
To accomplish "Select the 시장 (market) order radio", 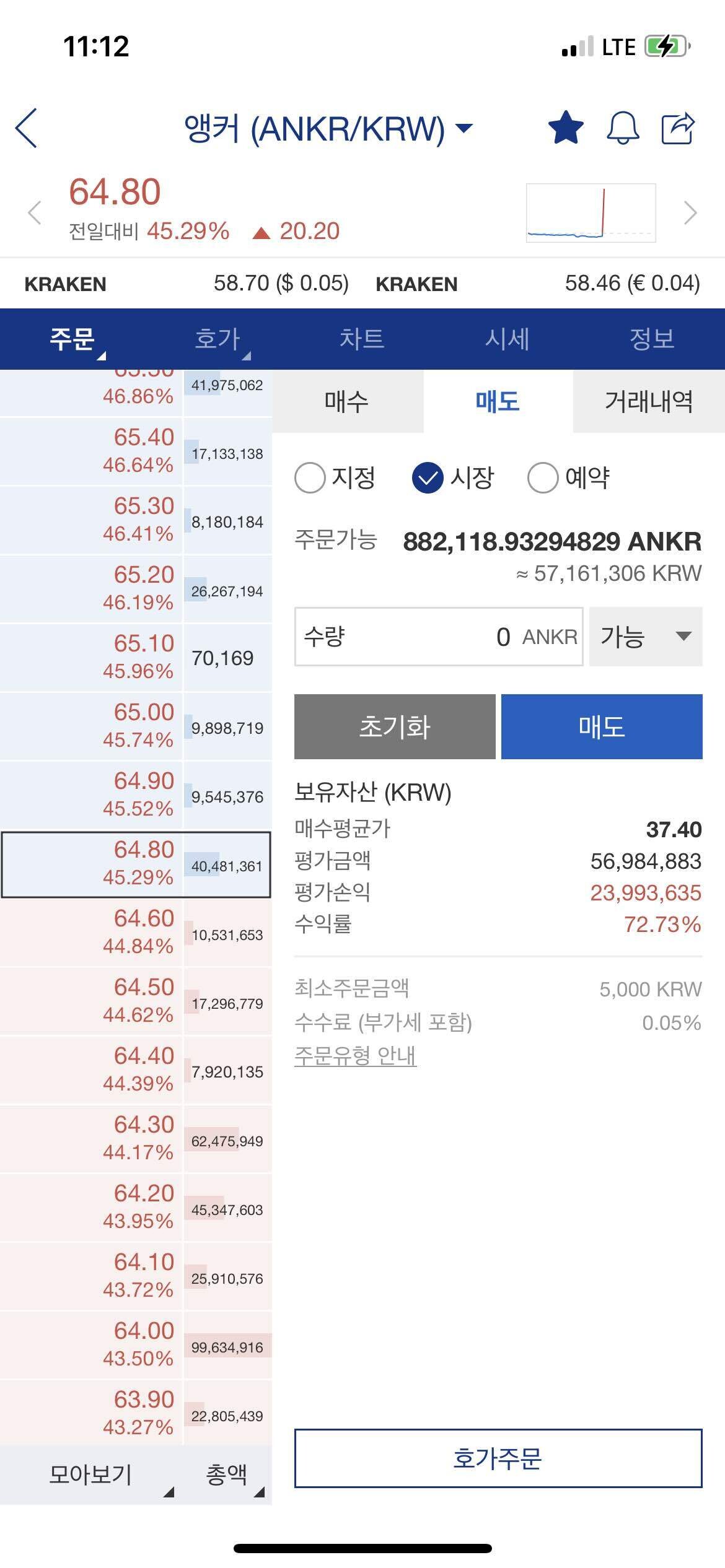I will pyautogui.click(x=426, y=478).
